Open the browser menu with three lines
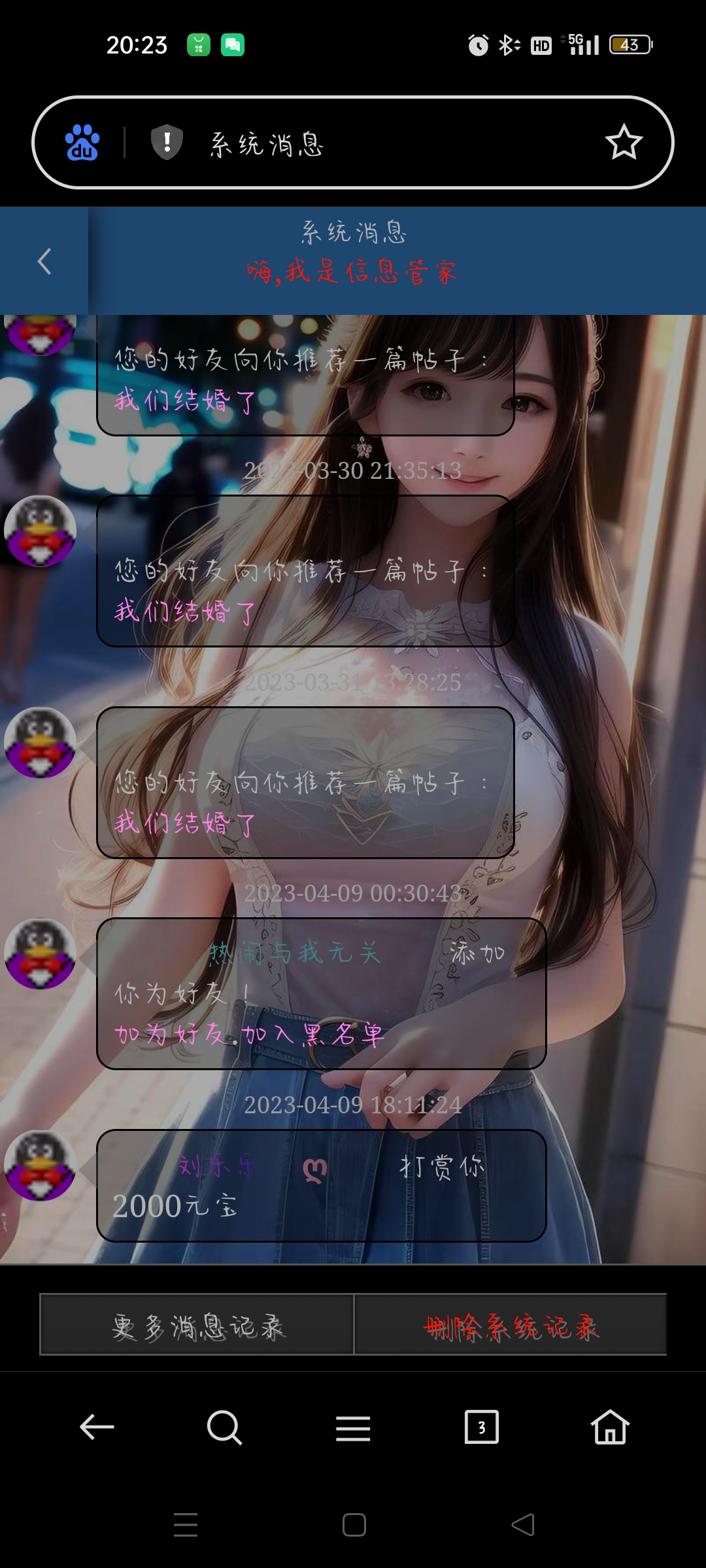The image size is (706, 1568). [353, 1429]
